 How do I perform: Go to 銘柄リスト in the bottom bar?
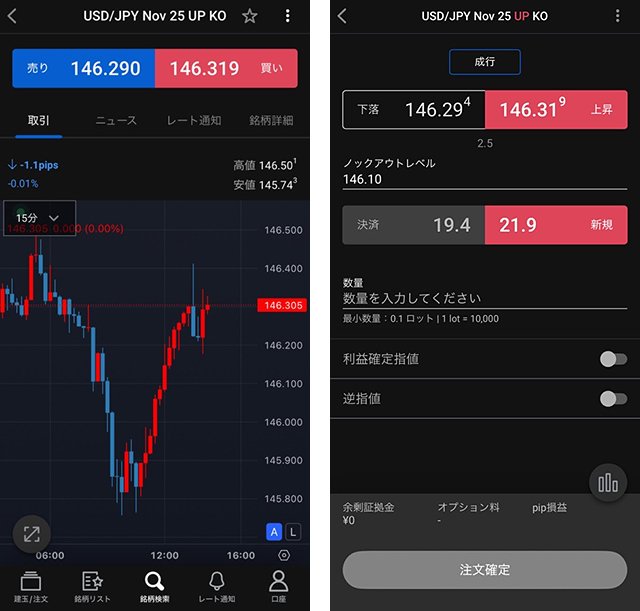[x=92, y=586]
